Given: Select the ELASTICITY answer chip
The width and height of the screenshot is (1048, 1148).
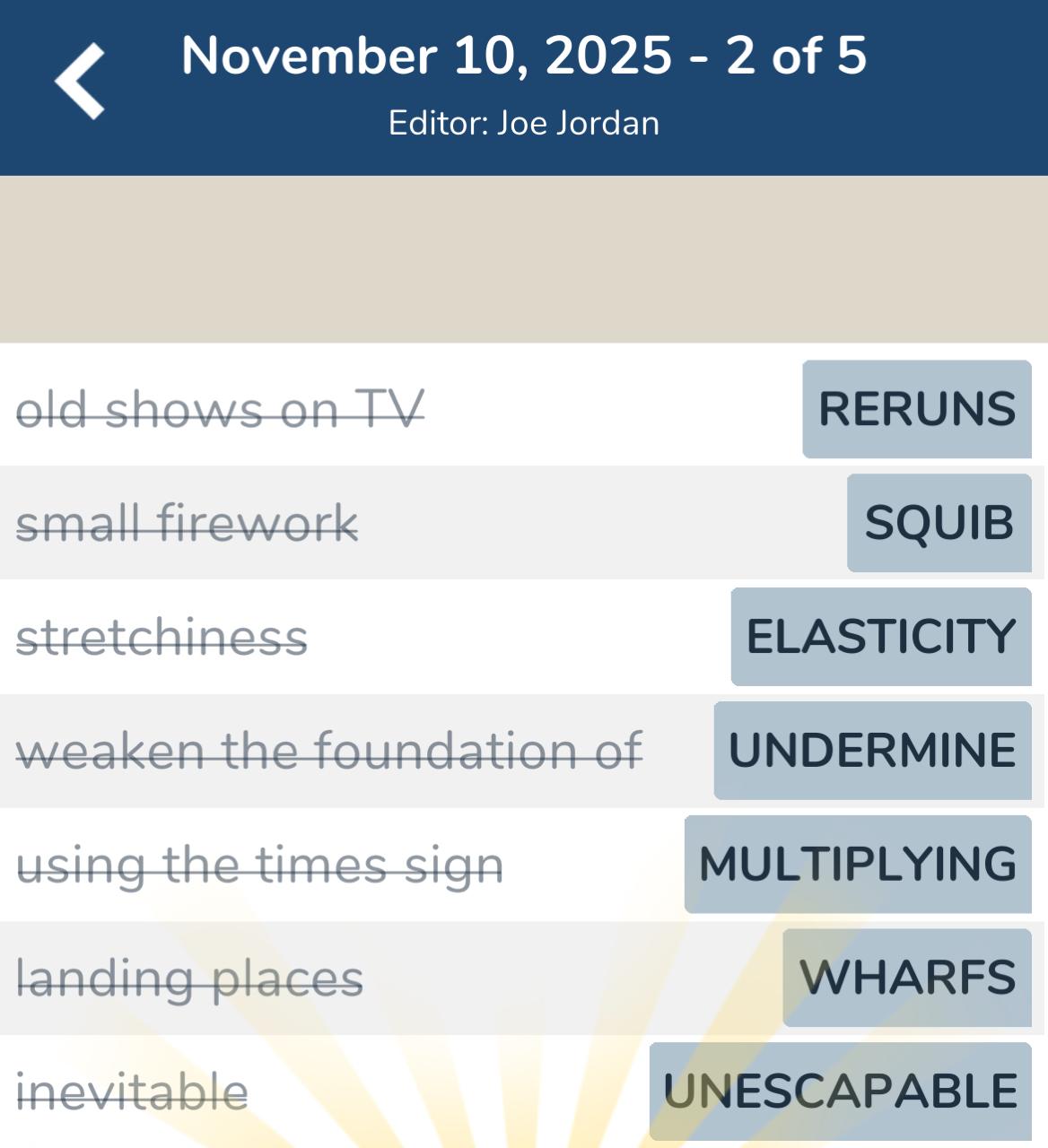Looking at the screenshot, I should [x=880, y=637].
